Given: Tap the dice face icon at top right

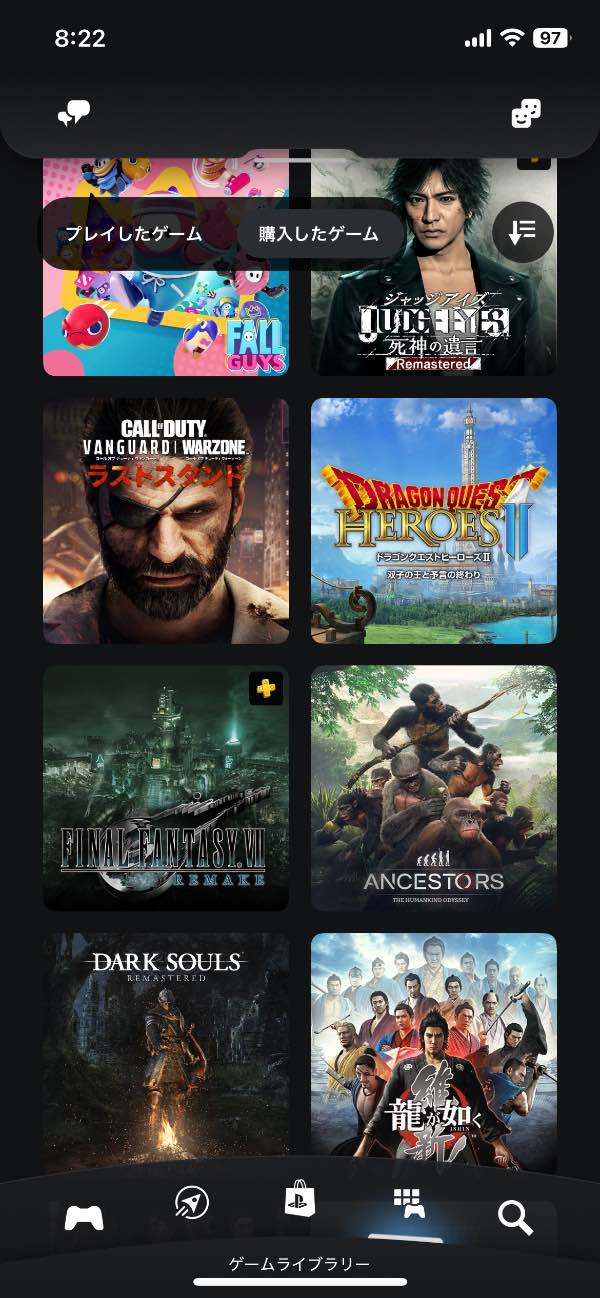Looking at the screenshot, I should [x=526, y=114].
